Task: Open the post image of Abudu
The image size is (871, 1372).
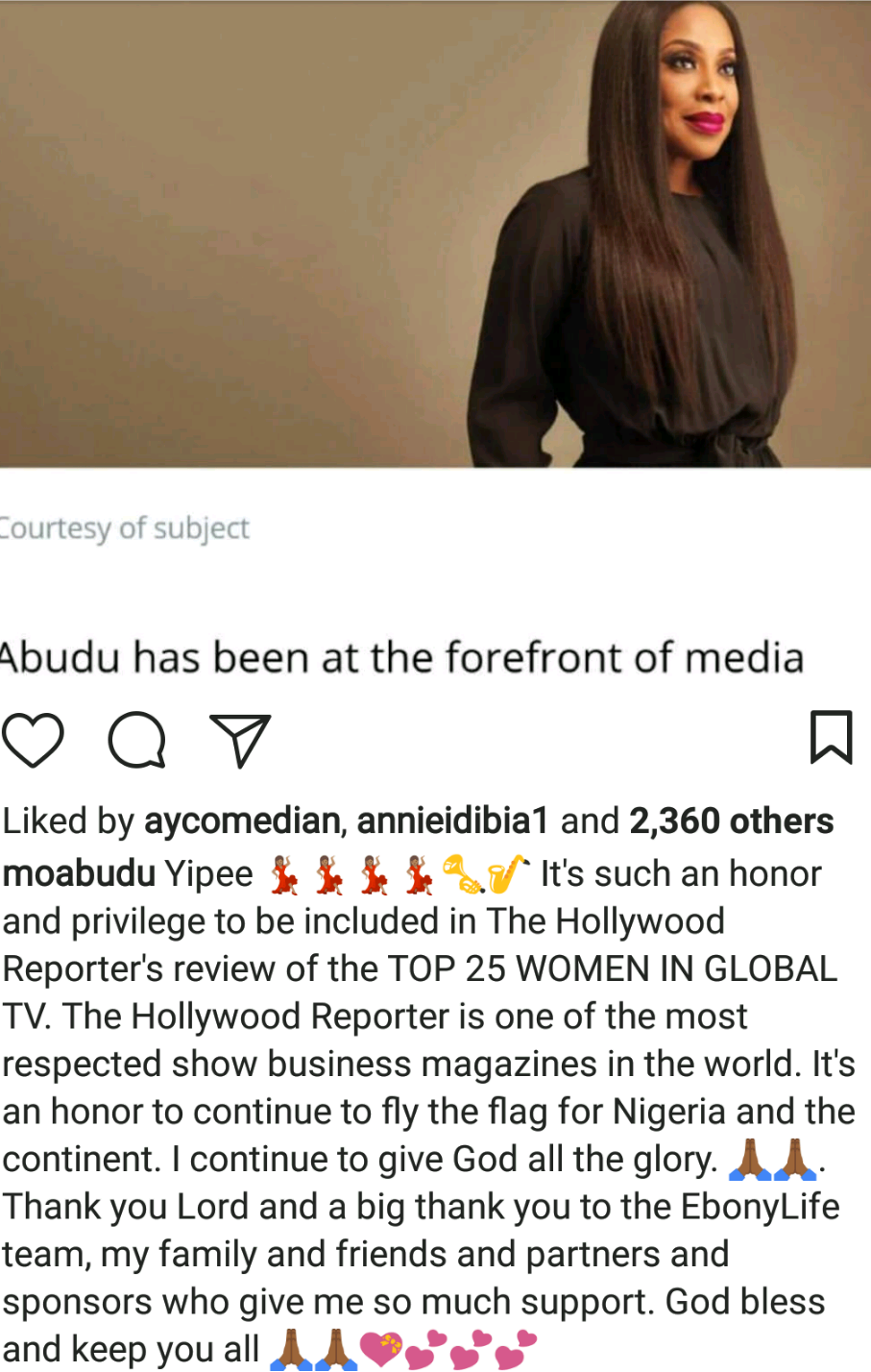Action: click(435, 235)
